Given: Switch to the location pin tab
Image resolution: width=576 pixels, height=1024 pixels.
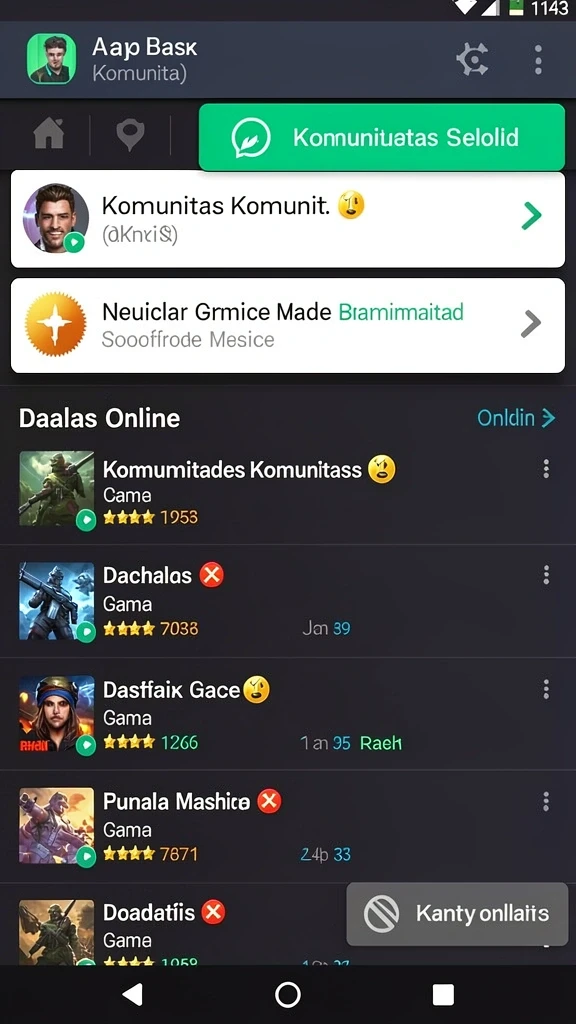Looking at the screenshot, I should pos(130,135).
